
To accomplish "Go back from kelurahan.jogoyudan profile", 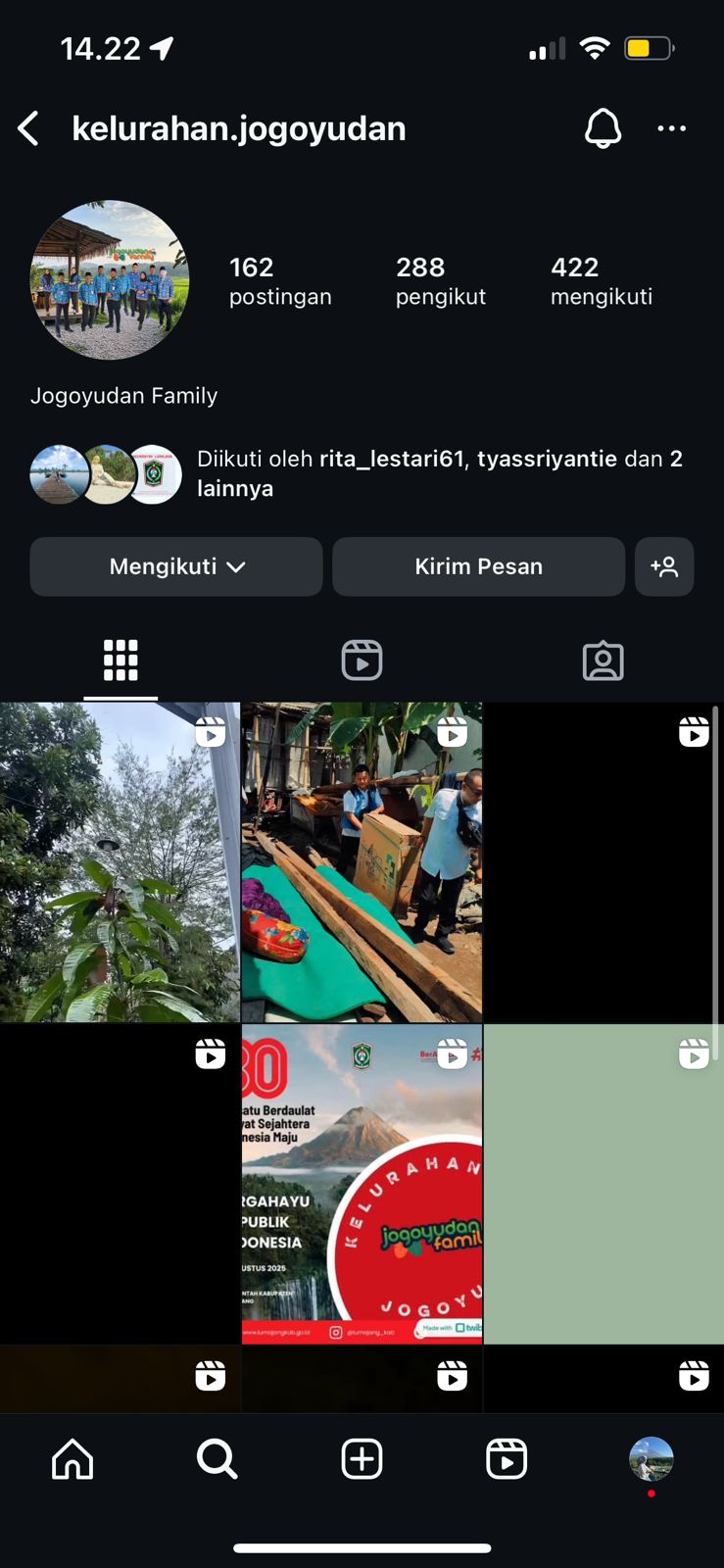I will pos(29,128).
